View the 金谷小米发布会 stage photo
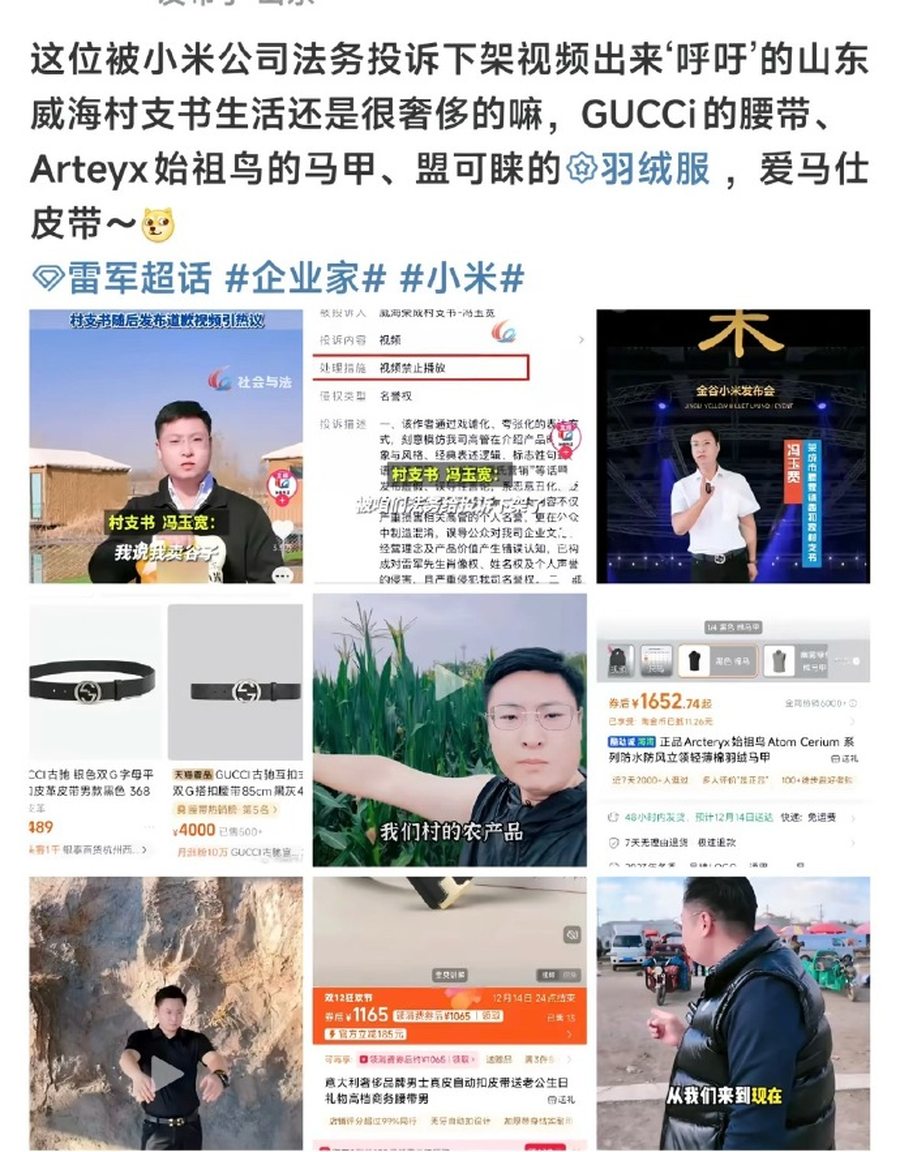 pyautogui.click(x=733, y=446)
